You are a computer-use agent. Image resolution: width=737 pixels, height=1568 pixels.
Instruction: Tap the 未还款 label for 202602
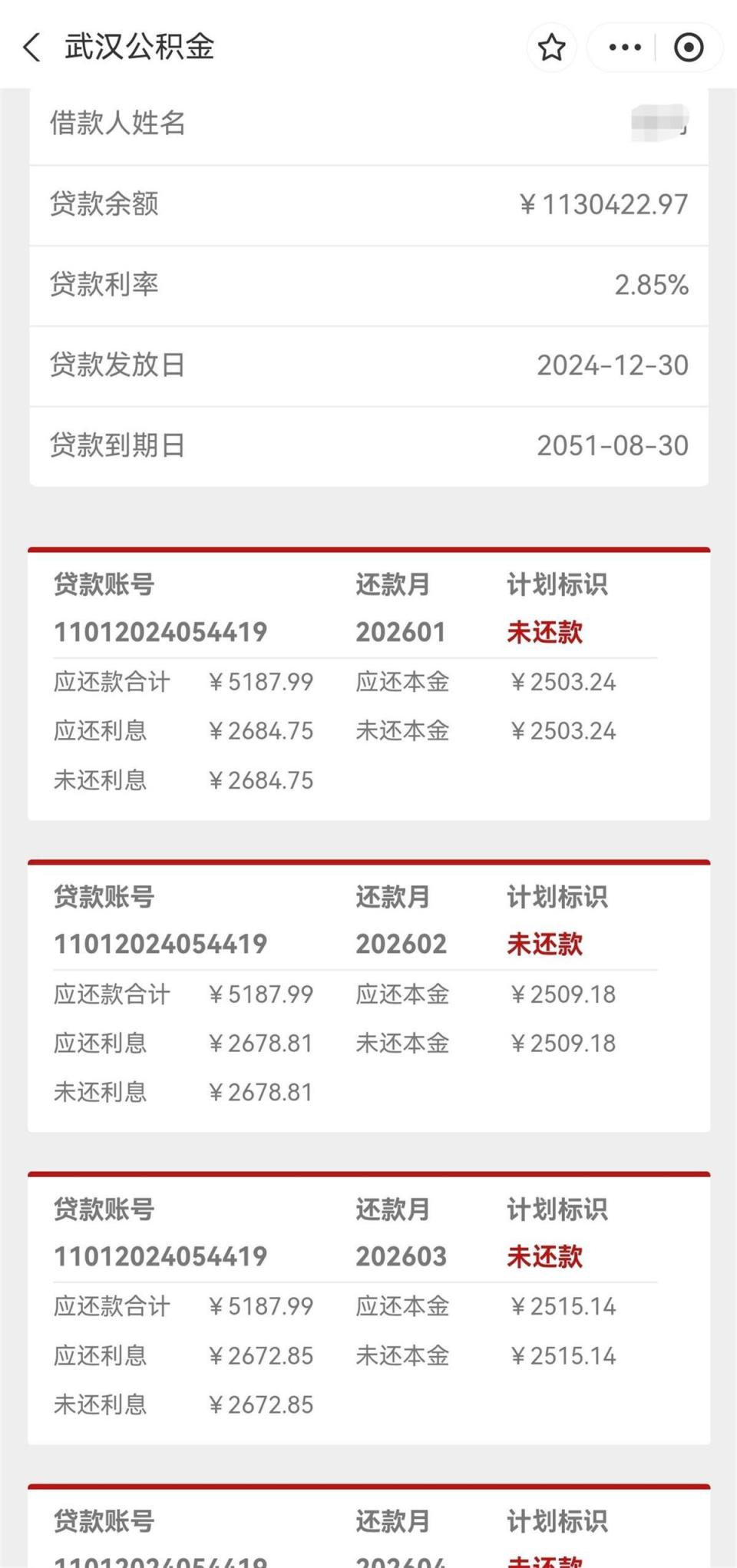546,944
